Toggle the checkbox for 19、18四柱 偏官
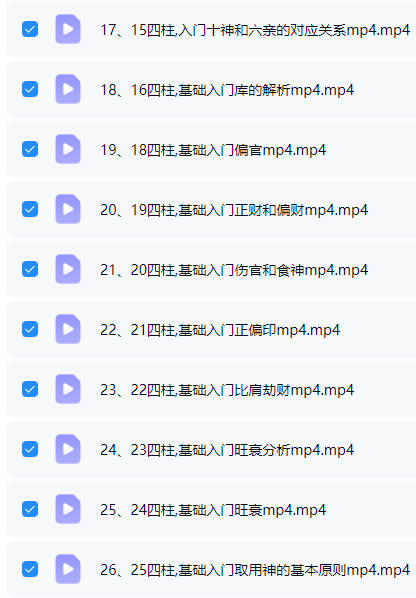Viewport: 416px width, 598px height. [x=30, y=149]
